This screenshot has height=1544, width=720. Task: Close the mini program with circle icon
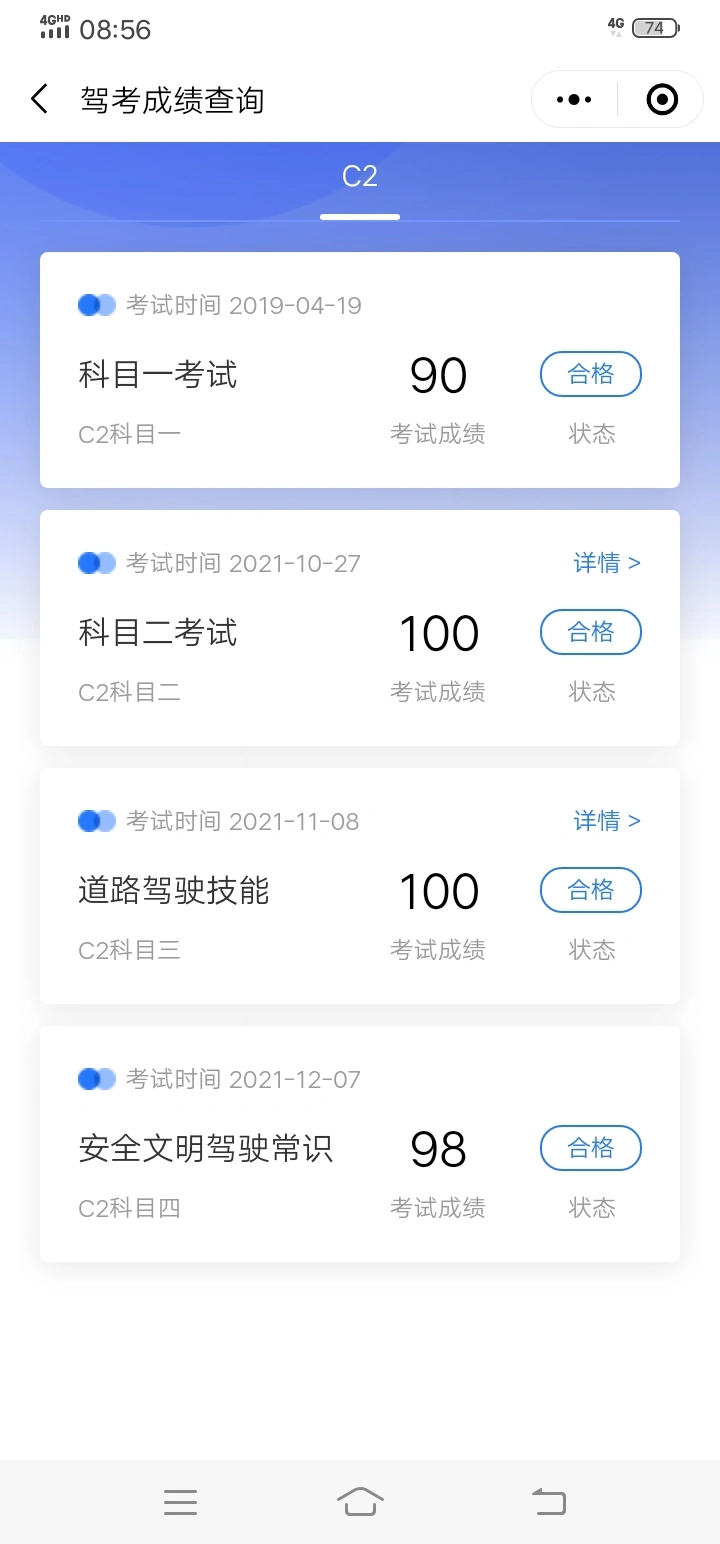(x=662, y=99)
